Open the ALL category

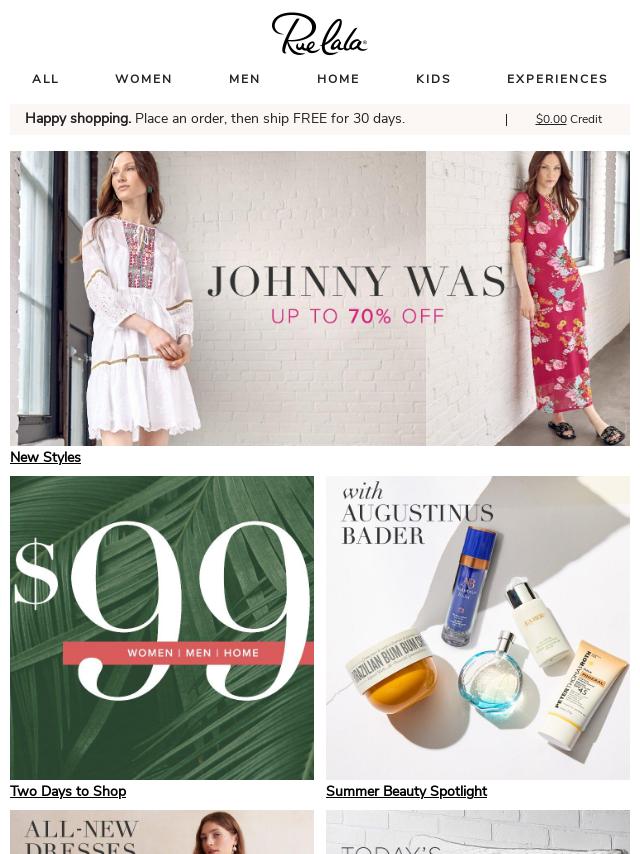pos(45,79)
